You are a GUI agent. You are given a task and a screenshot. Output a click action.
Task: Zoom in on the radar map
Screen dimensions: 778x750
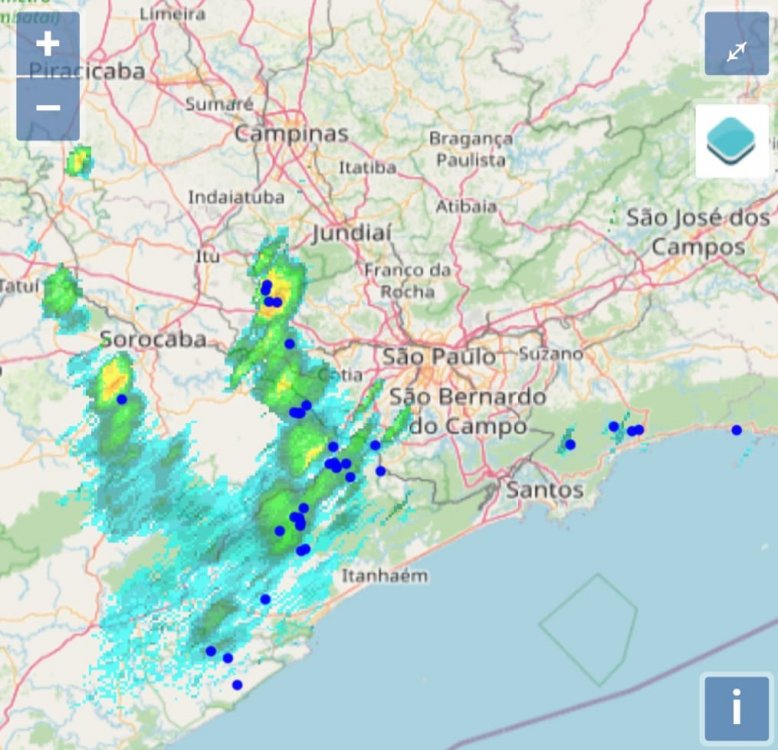[x=48, y=44]
